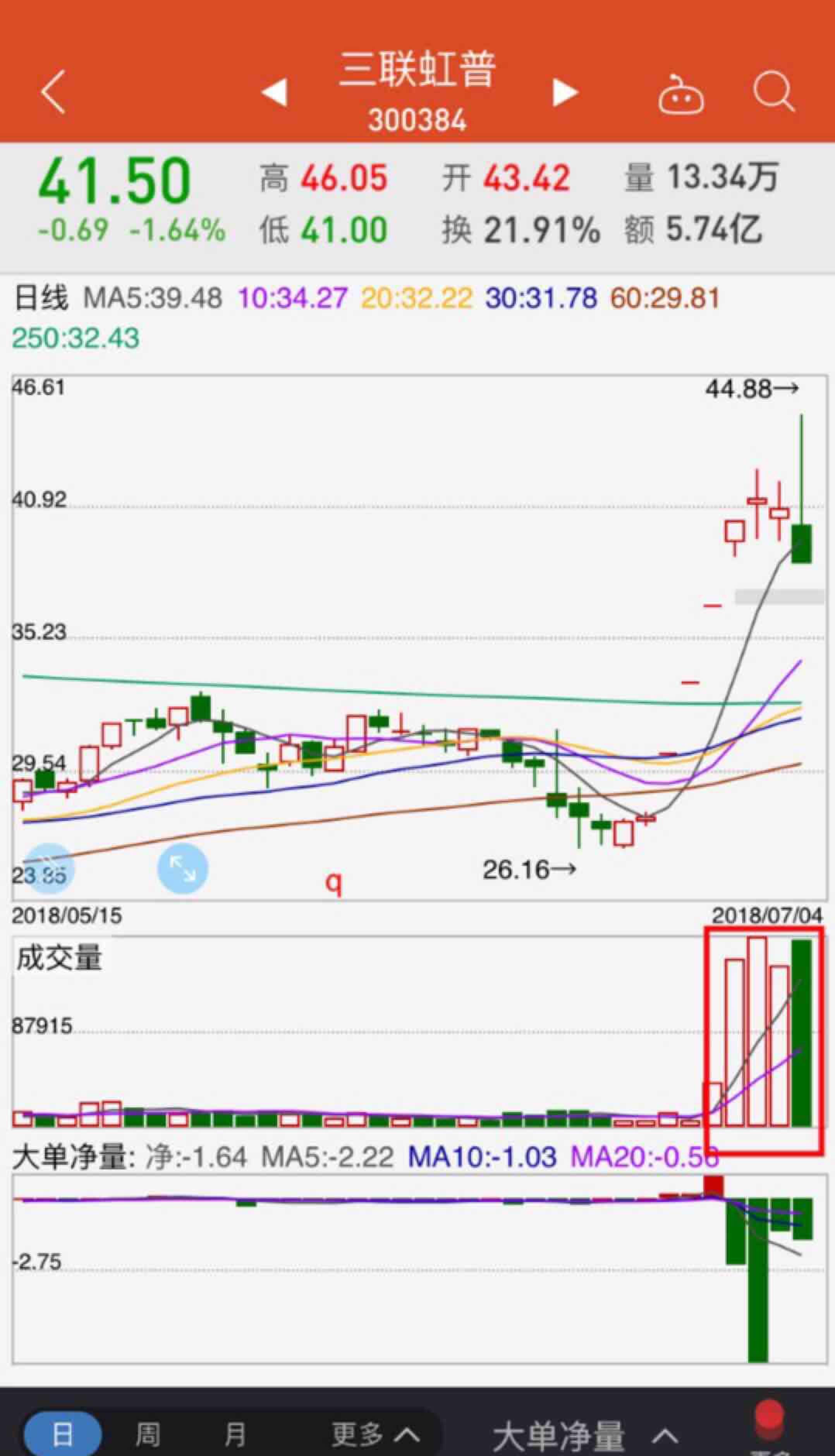This screenshot has height=1456, width=835.
Task: Switch to the 月 monthly chart tab
Action: click(x=235, y=1431)
